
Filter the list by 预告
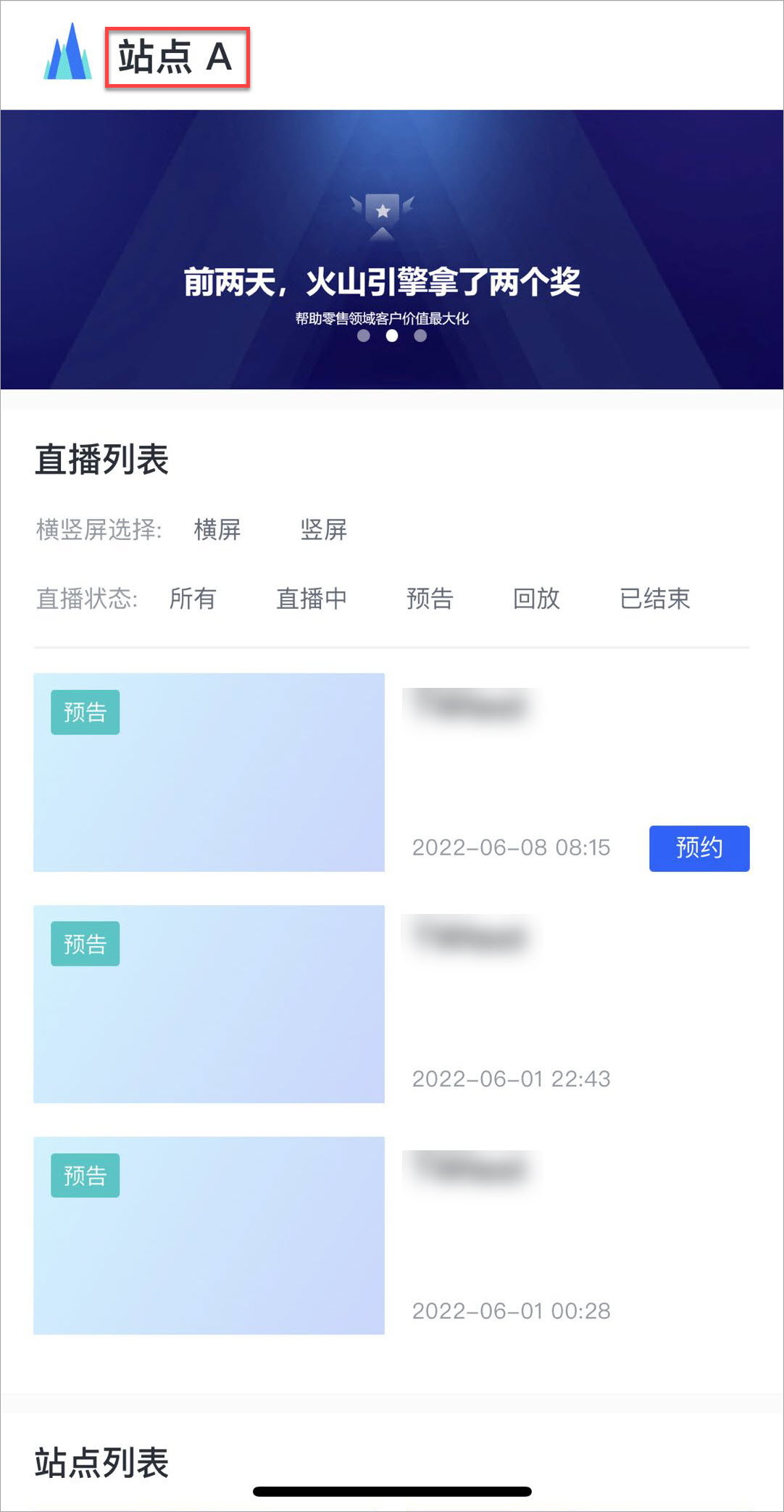pyautogui.click(x=429, y=598)
